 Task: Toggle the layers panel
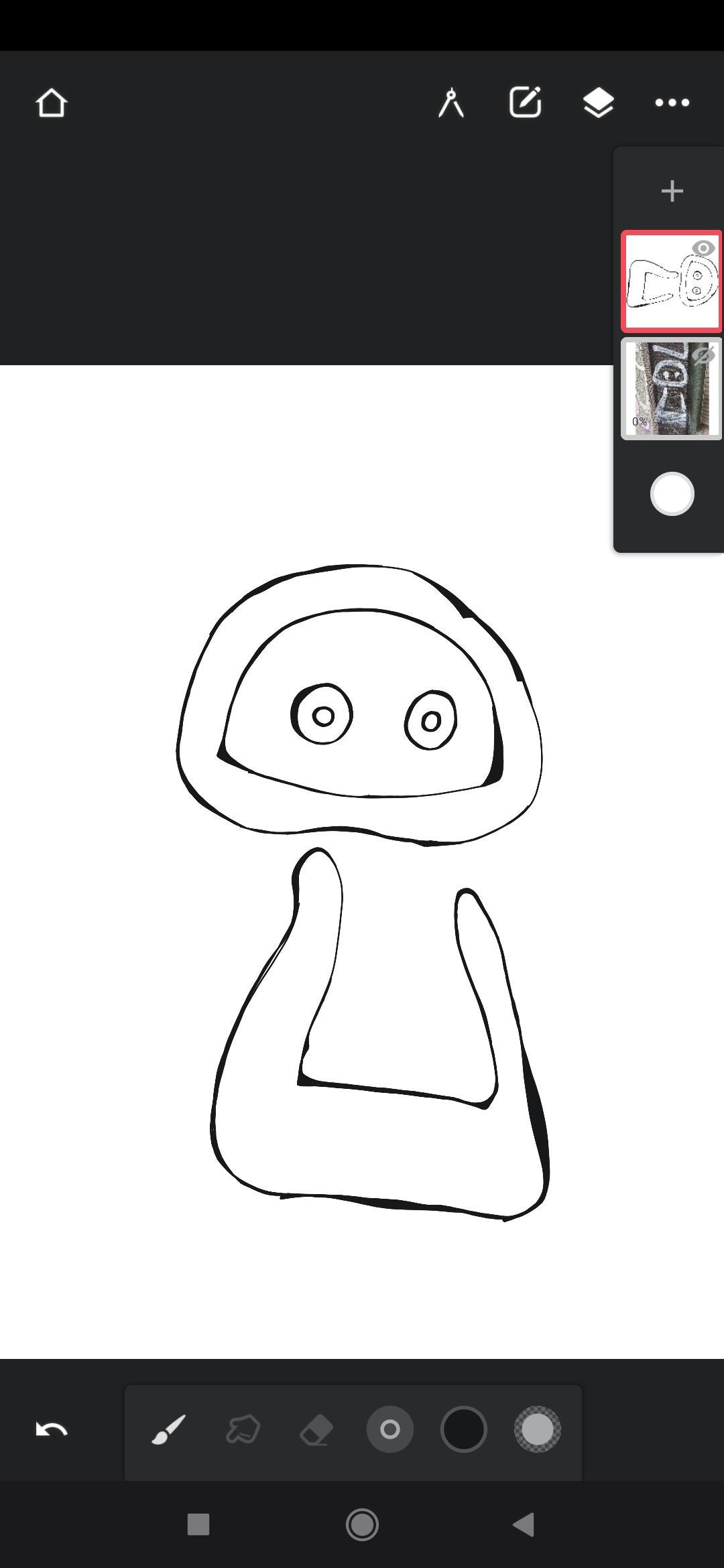pos(598,103)
